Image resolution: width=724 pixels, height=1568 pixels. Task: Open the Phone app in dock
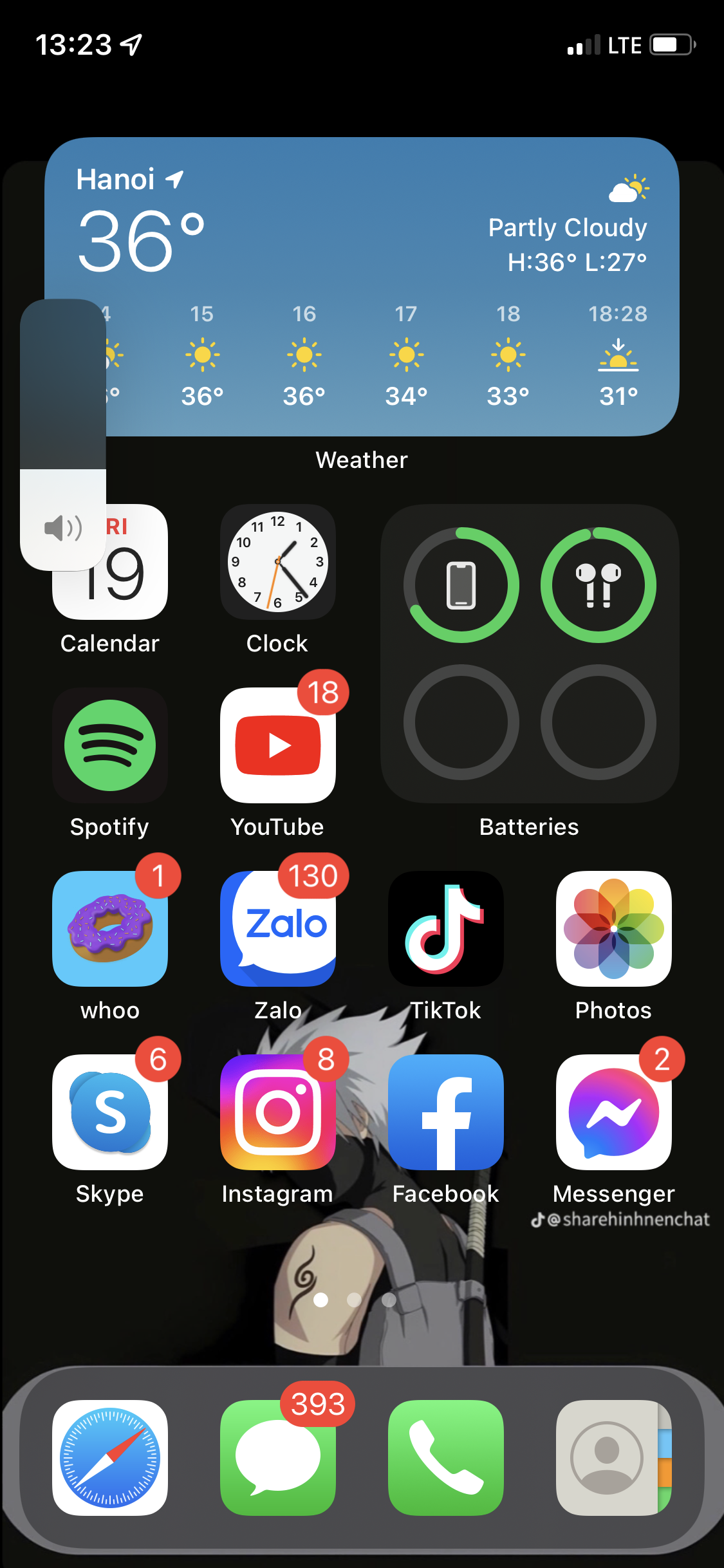point(445,1457)
